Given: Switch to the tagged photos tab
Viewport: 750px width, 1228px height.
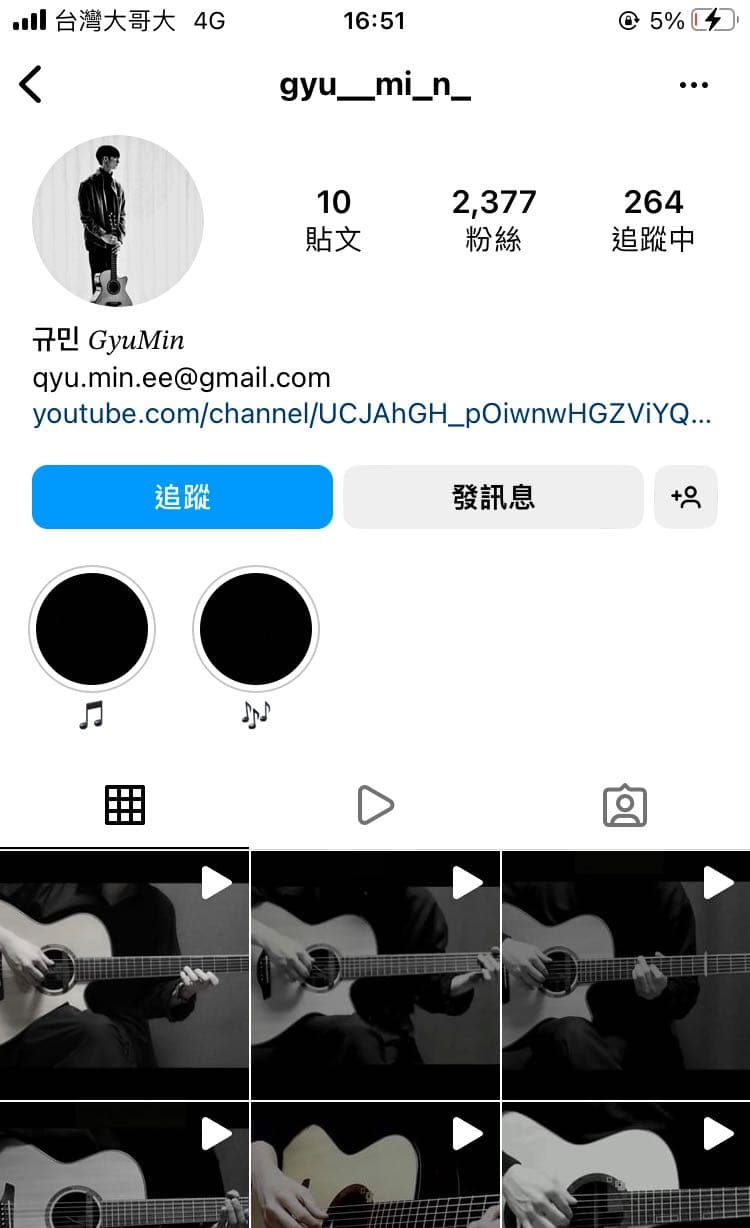Looking at the screenshot, I should [625, 805].
